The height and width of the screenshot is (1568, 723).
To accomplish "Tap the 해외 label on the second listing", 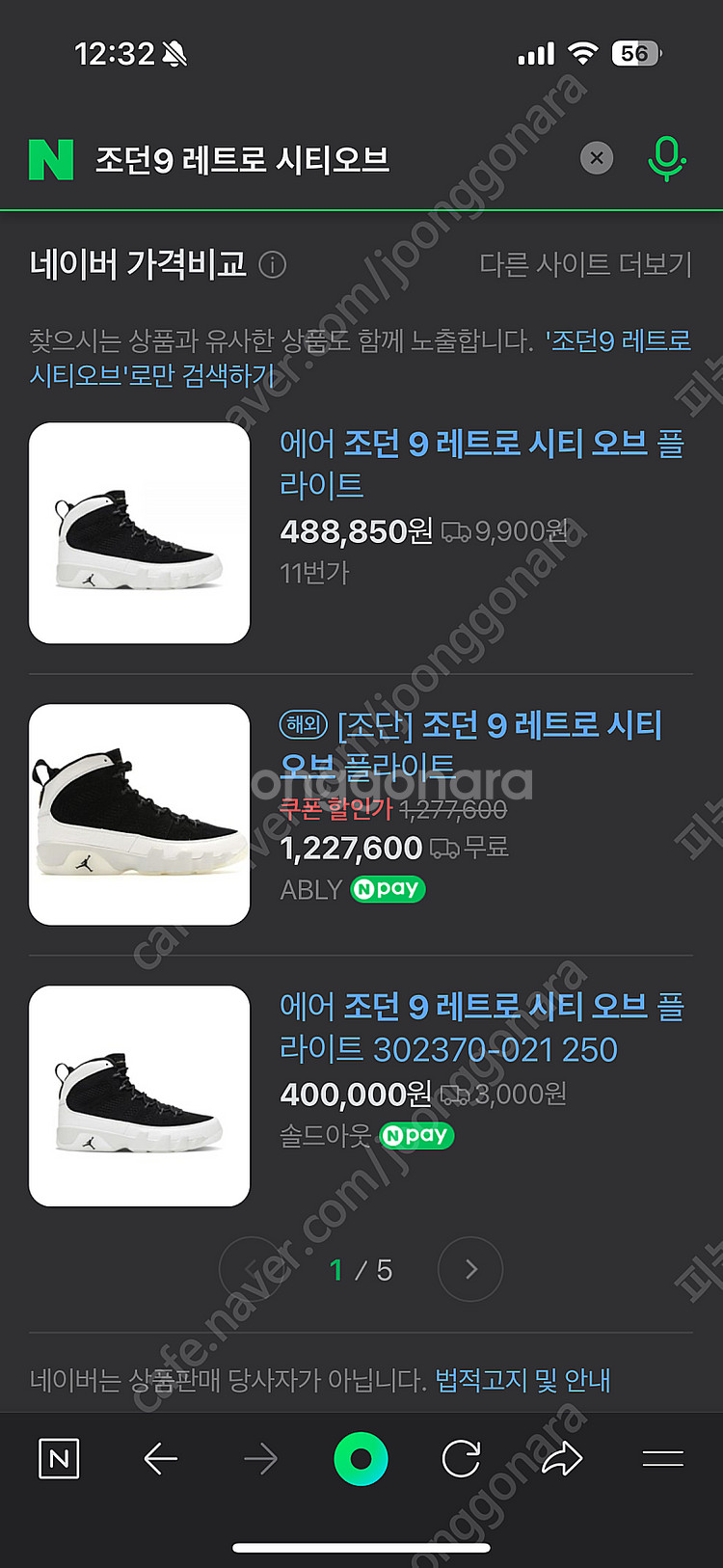I will click(303, 724).
